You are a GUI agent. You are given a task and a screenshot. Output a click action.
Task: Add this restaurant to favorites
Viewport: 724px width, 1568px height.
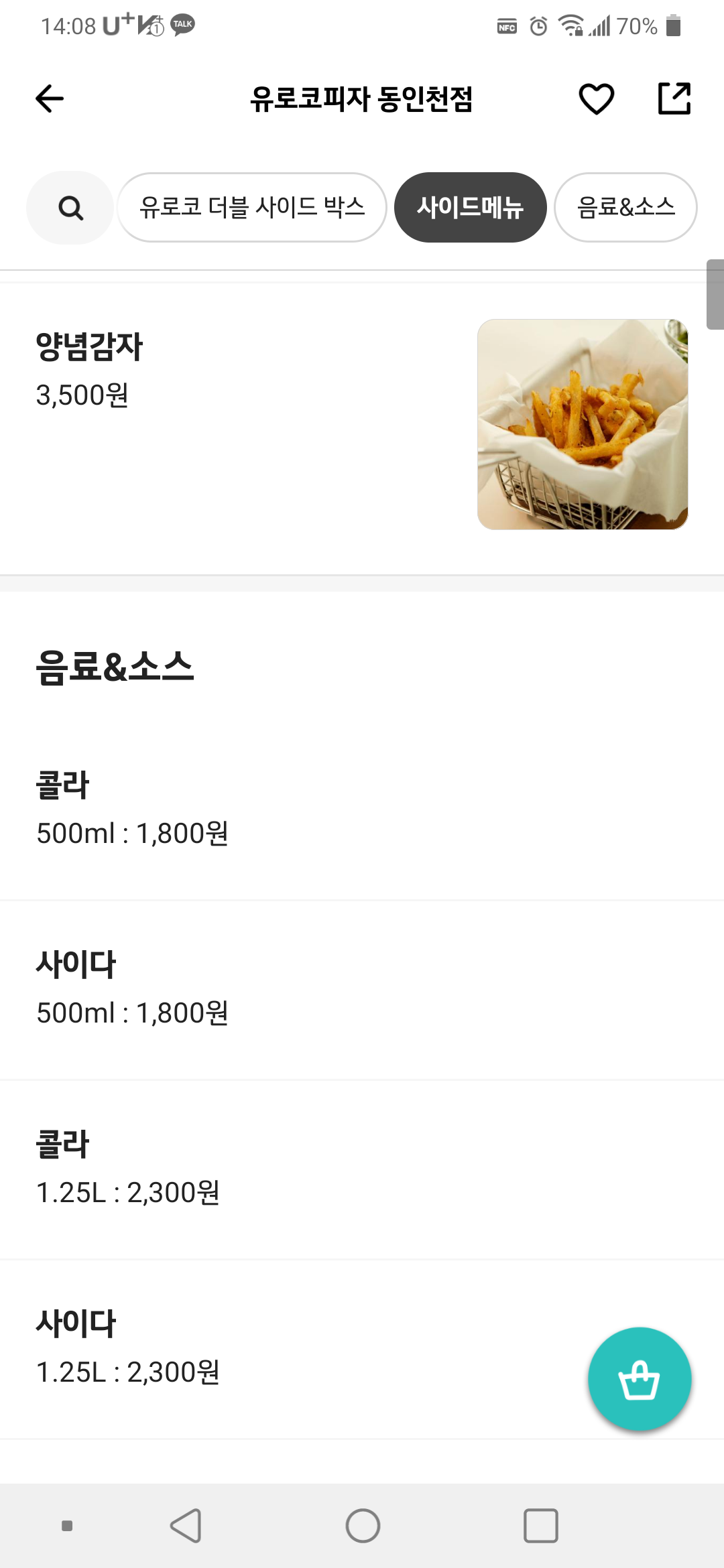(596, 99)
